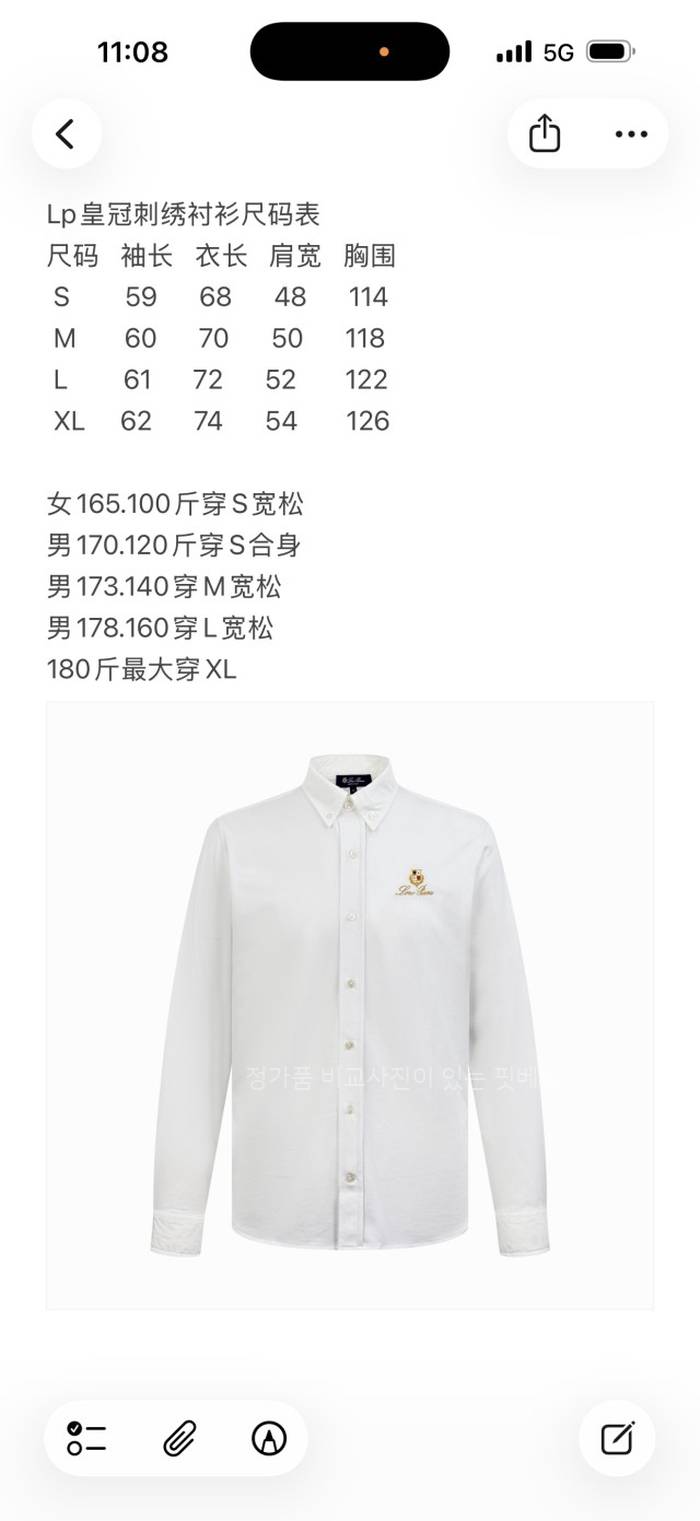This screenshot has width=700, height=1521.
Task: Go back to the notes list
Action: 66,134
